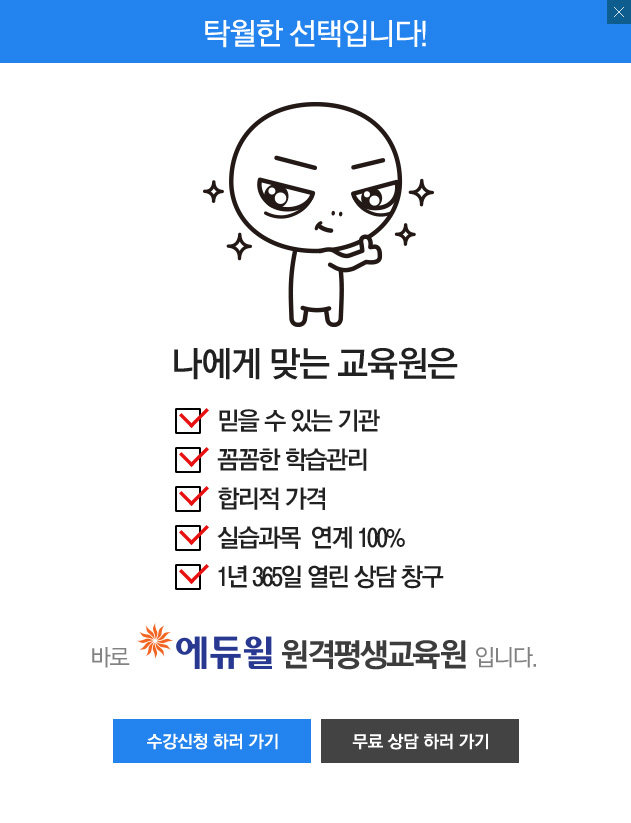Image resolution: width=631 pixels, height=823 pixels.
Task: Tap 수강신청 하러 가기 button
Action: click(x=212, y=741)
